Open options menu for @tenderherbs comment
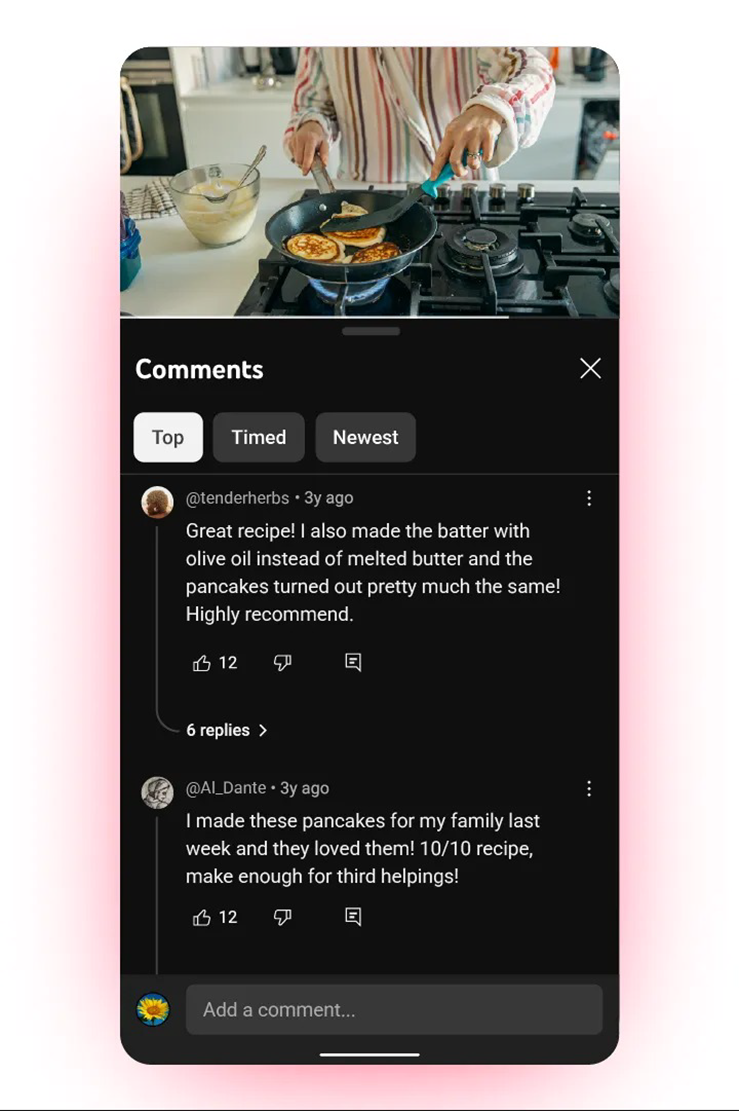Image resolution: width=740 pixels, height=1111 pixels. (589, 498)
